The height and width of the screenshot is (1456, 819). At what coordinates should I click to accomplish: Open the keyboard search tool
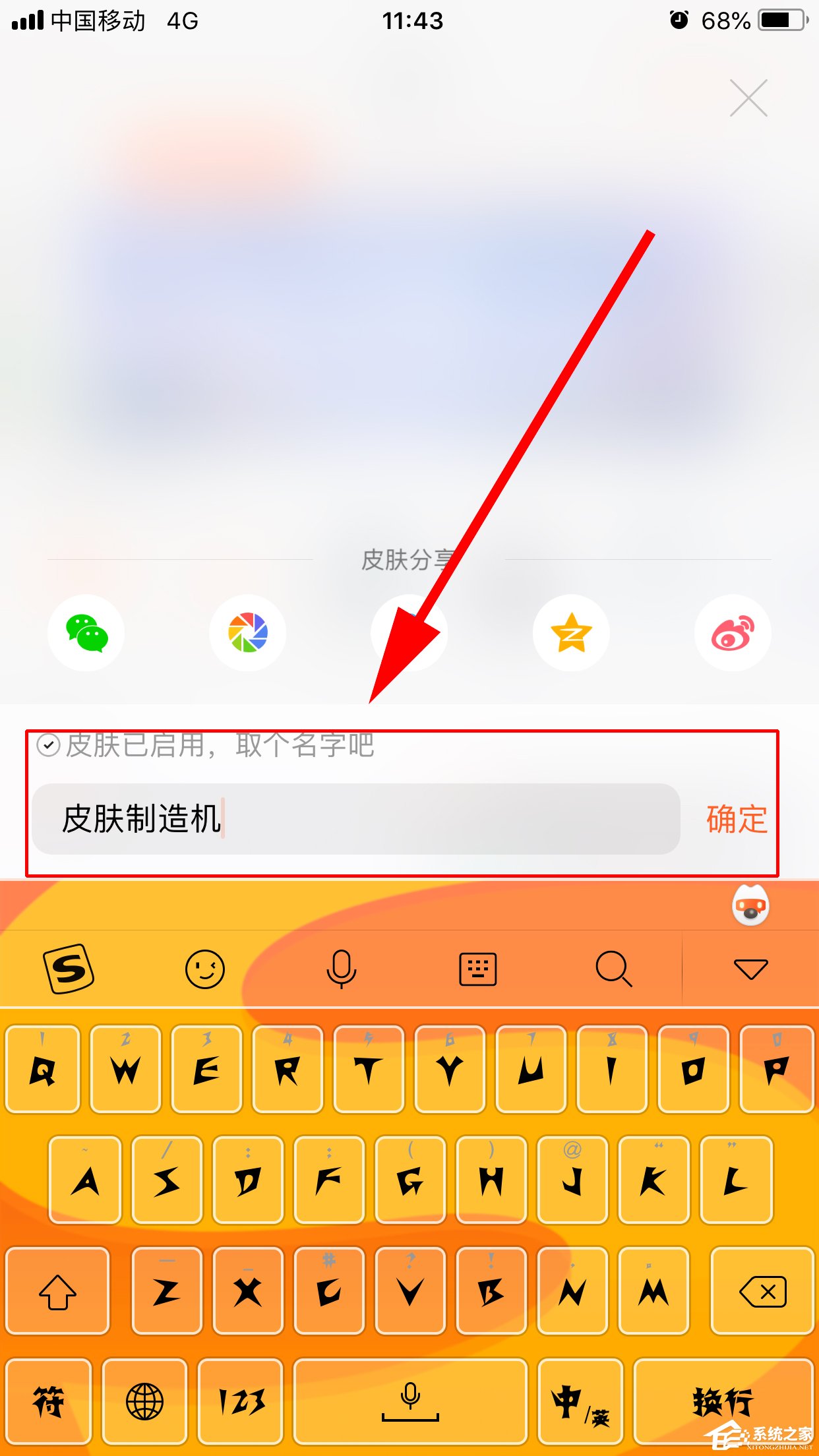[613, 969]
